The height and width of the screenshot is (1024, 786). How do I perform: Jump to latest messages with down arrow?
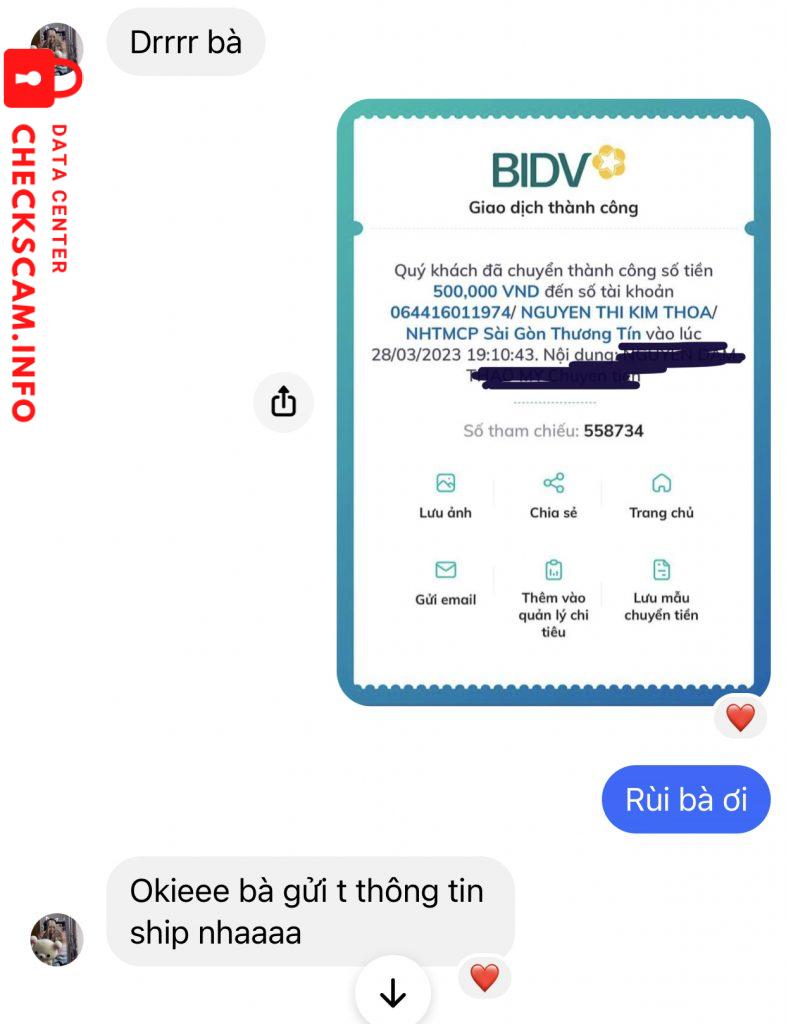[x=393, y=992]
